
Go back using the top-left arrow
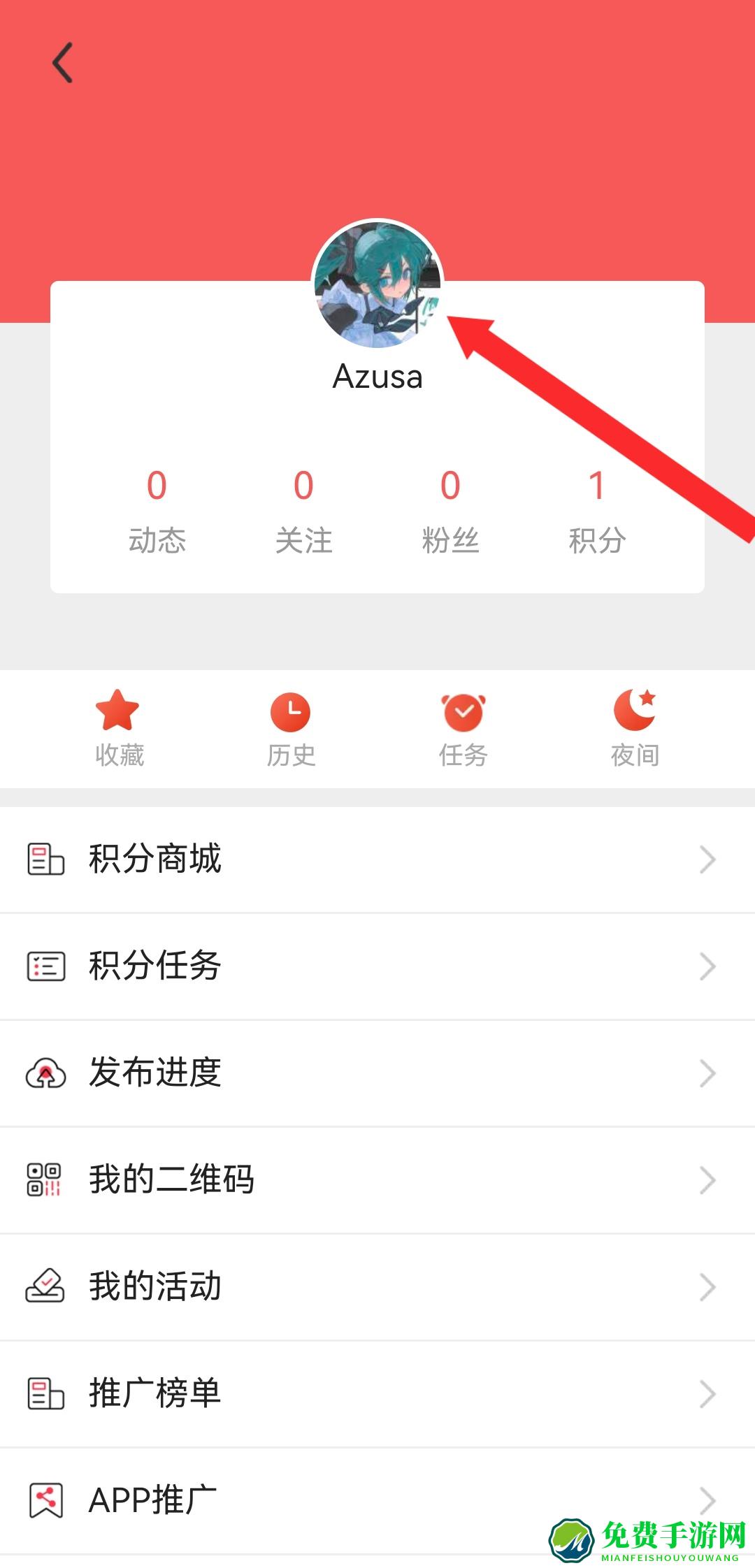click(63, 63)
